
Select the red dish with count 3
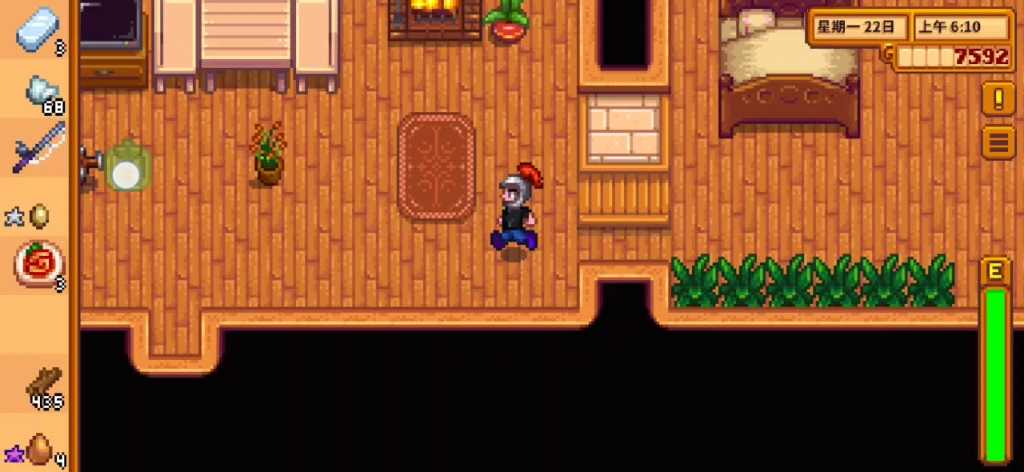pyautogui.click(x=38, y=267)
